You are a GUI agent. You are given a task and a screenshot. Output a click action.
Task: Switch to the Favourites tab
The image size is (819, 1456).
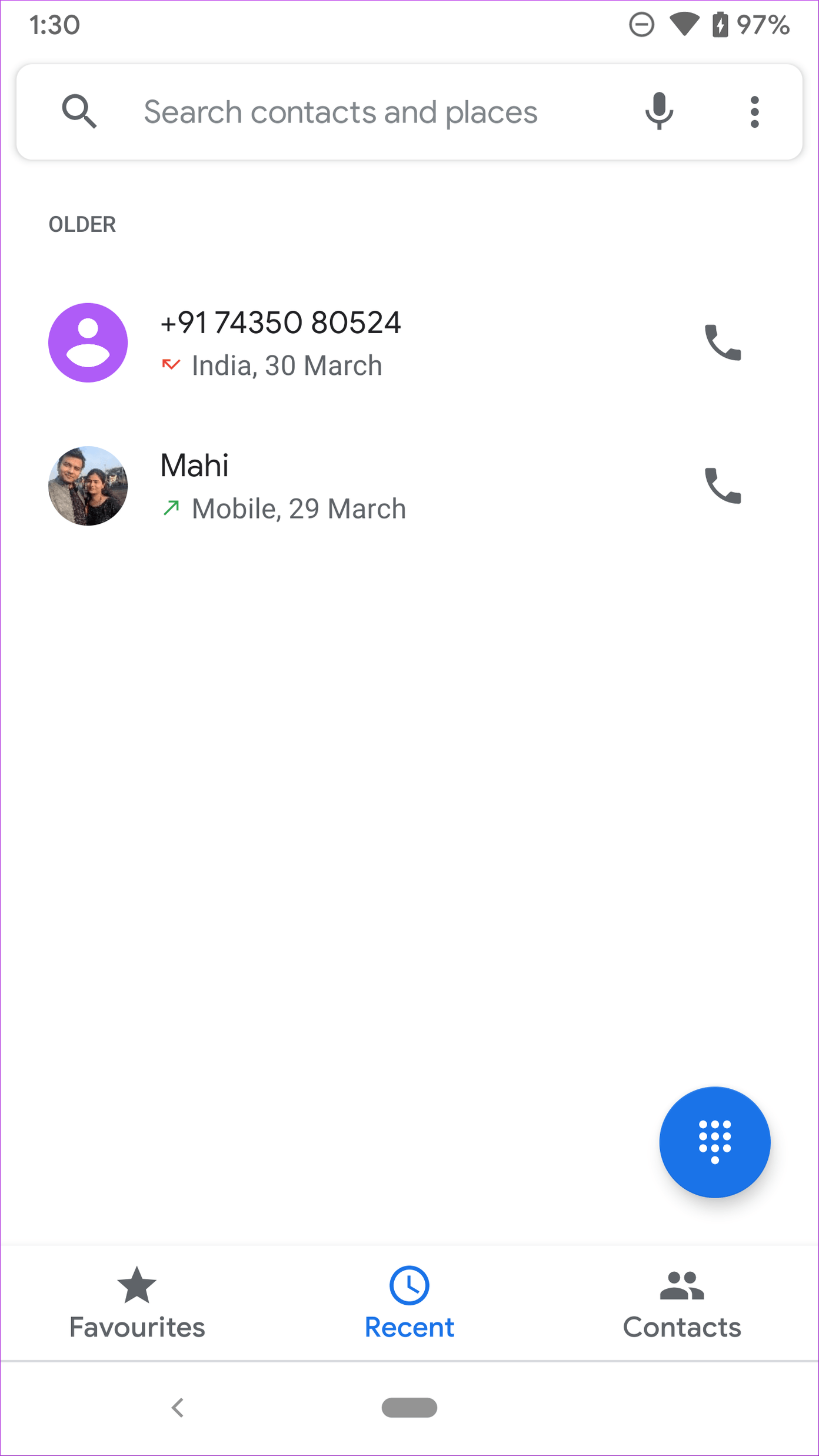(137, 1303)
